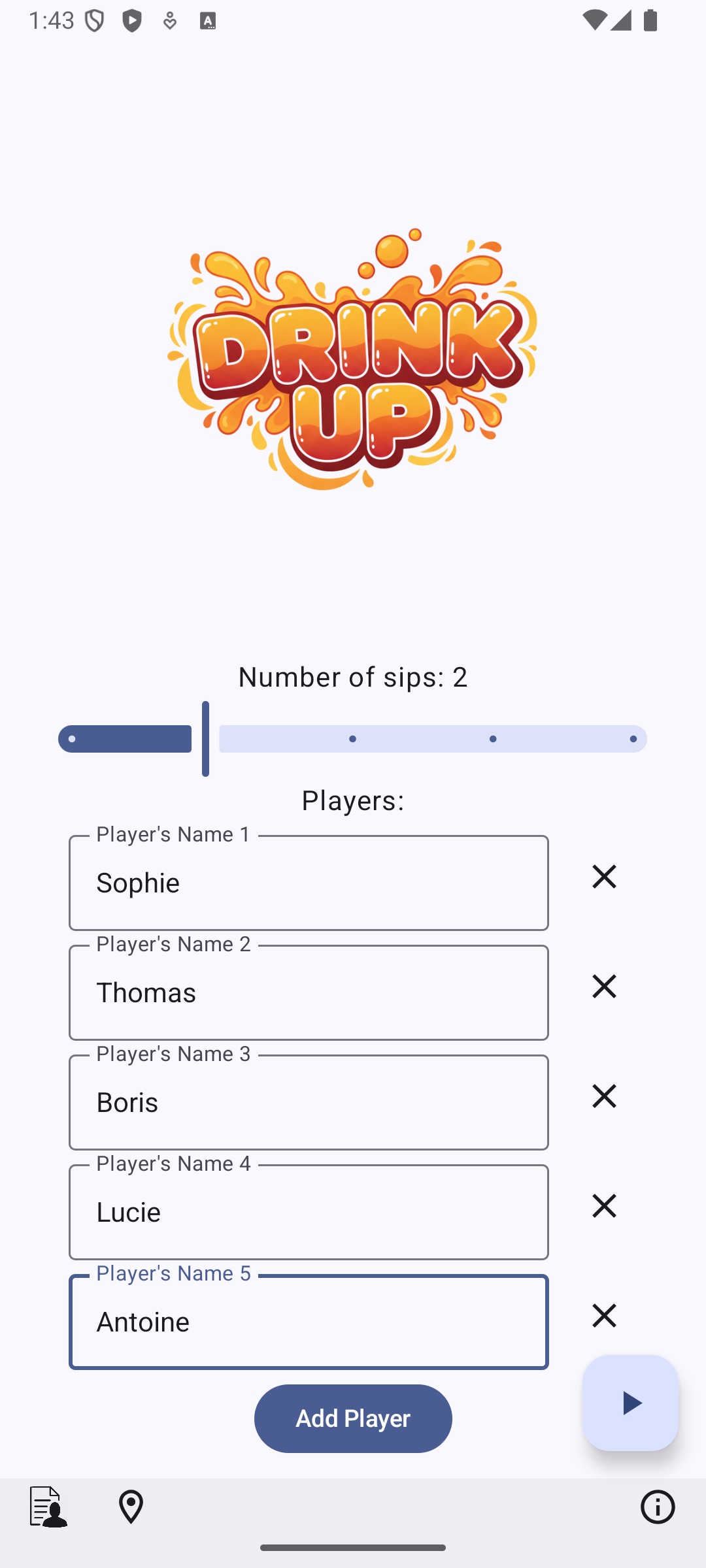Tap the Player's Name 5 field

tap(309, 1322)
